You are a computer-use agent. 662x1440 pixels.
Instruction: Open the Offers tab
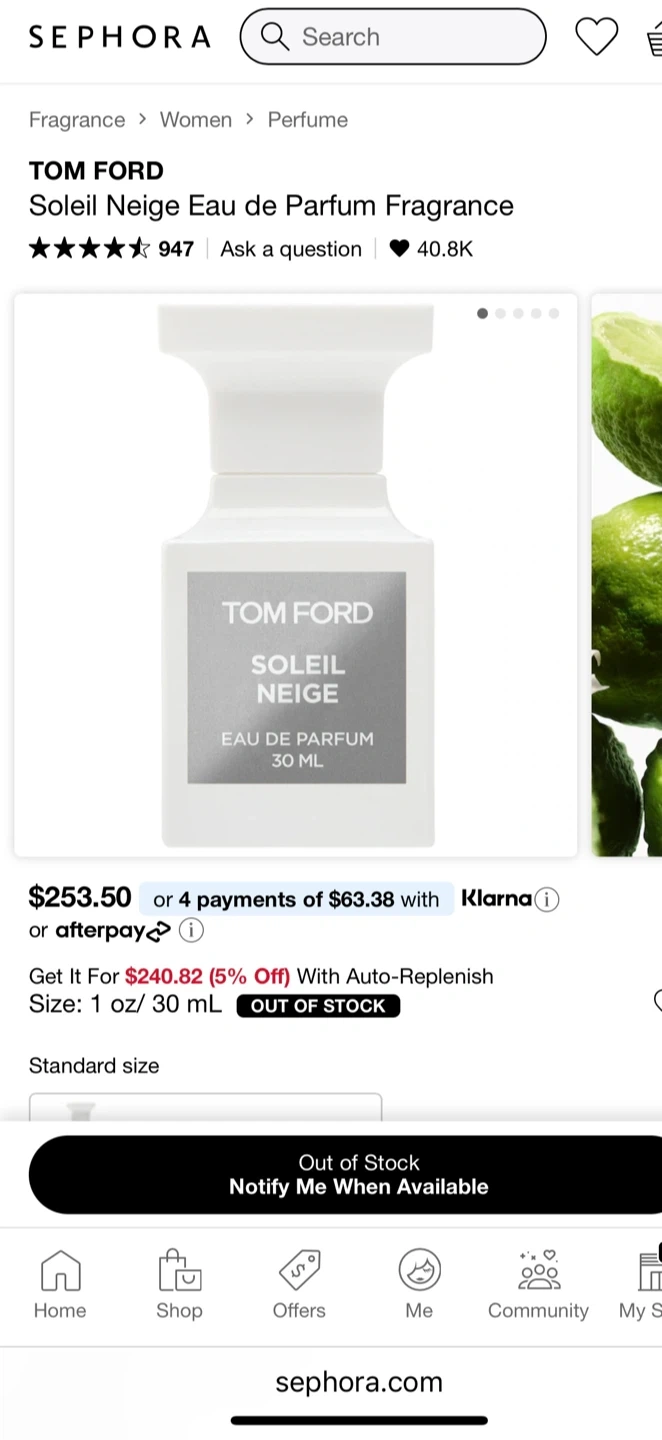pos(299,1285)
